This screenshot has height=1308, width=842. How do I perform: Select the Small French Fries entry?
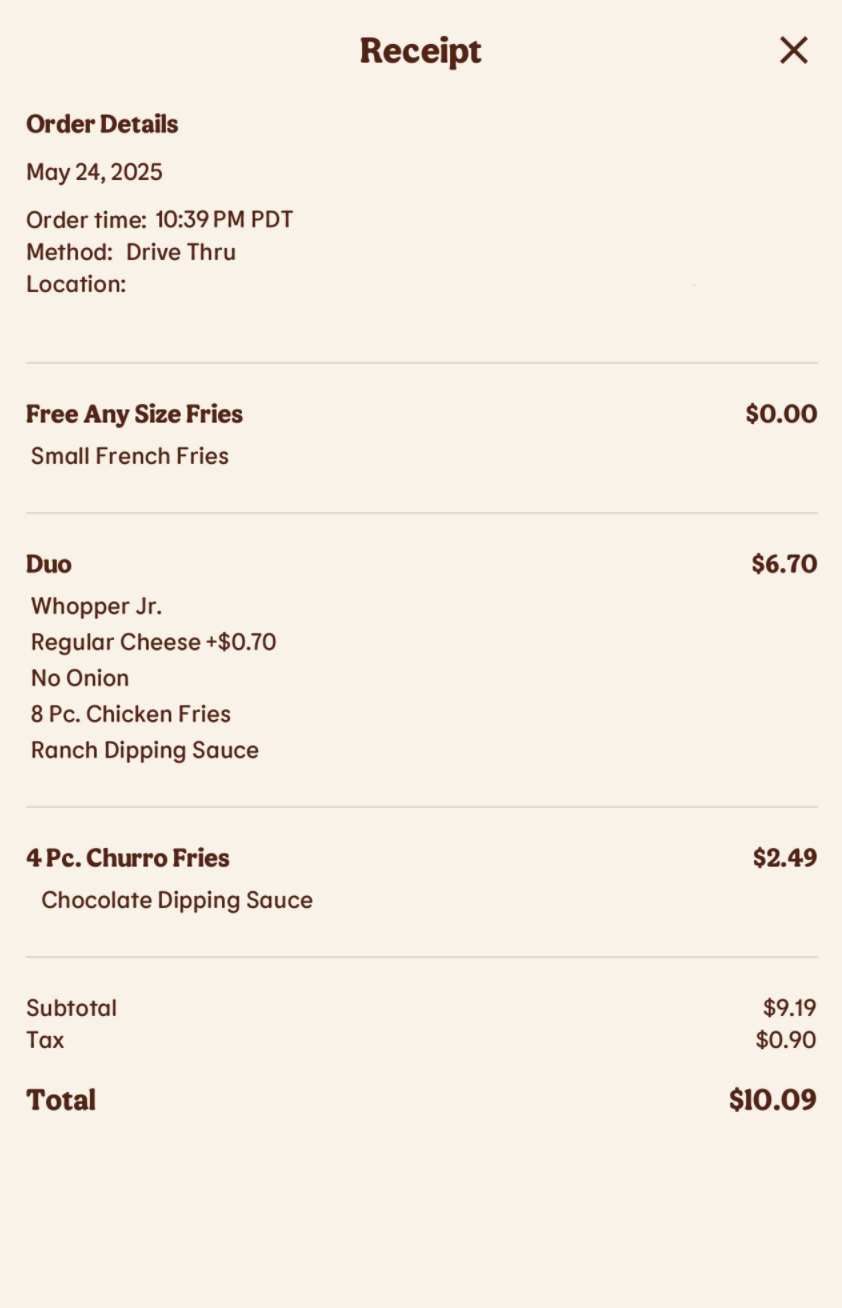click(129, 456)
